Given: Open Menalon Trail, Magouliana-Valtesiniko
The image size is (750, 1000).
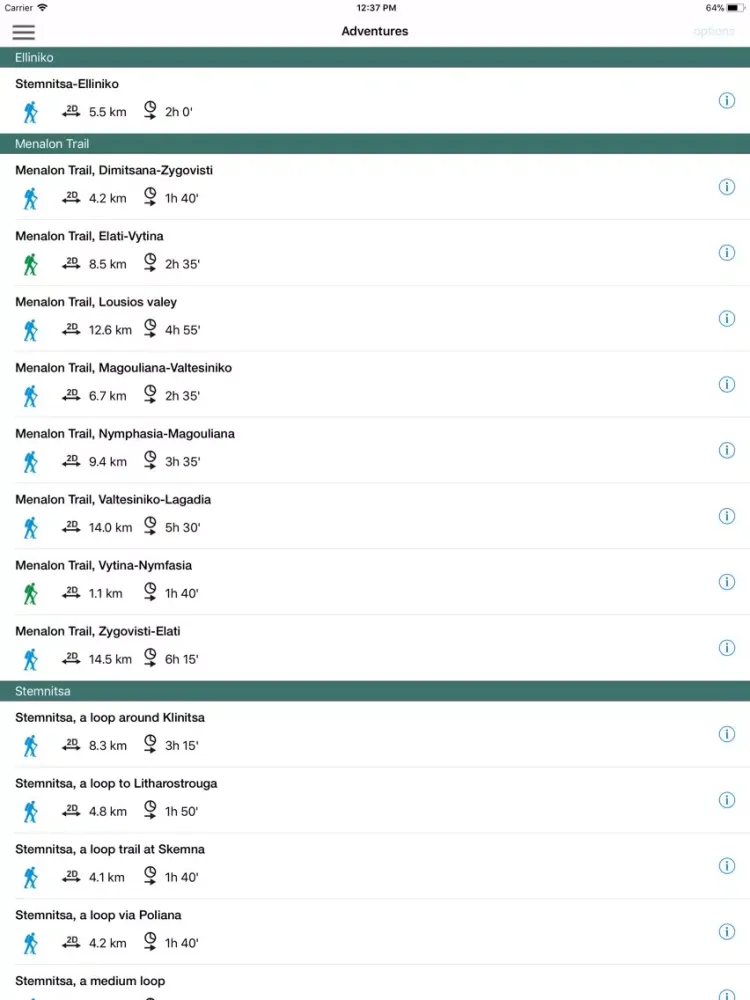Looking at the screenshot, I should tap(300, 384).
